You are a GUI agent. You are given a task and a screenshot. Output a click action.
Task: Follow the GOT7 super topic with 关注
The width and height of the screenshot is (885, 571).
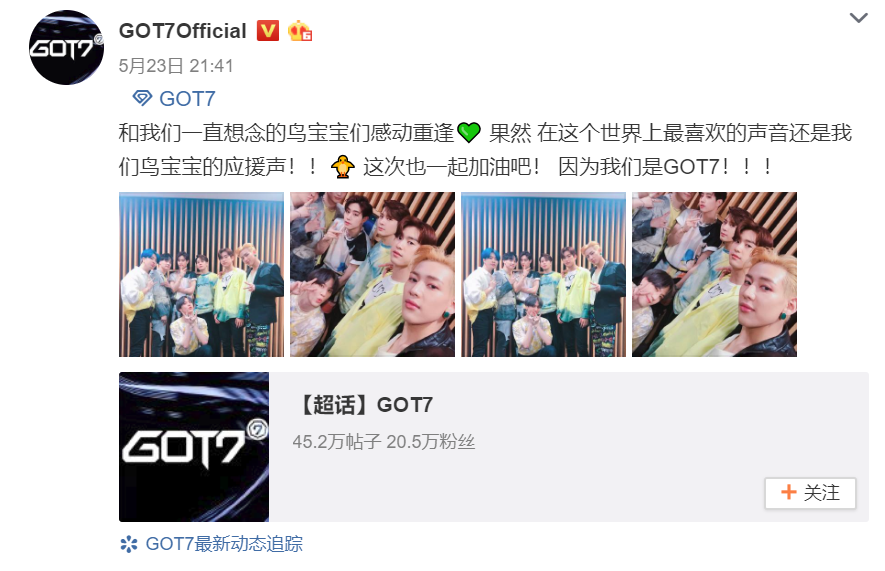810,493
